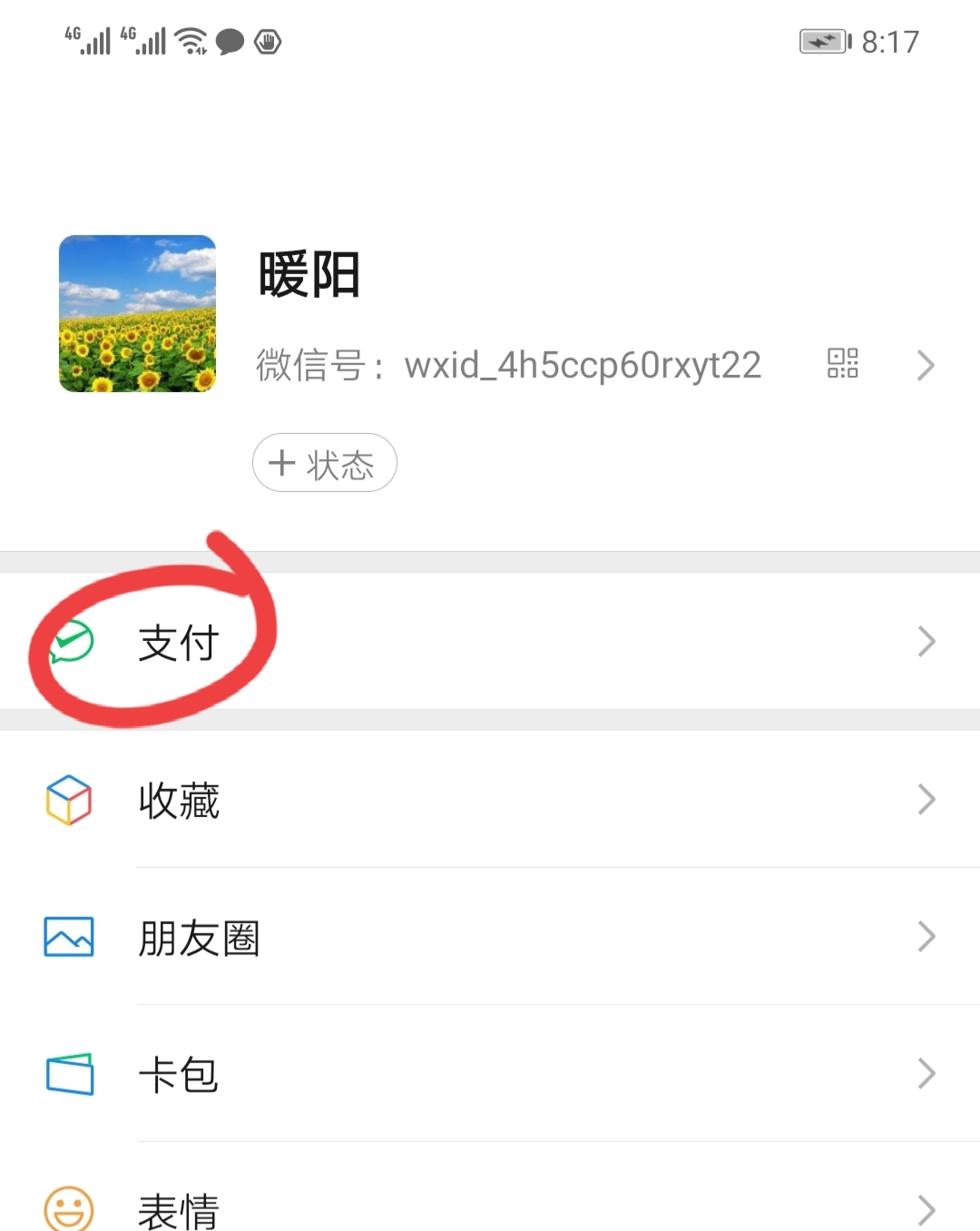Add a status with the 状态 button

(324, 463)
